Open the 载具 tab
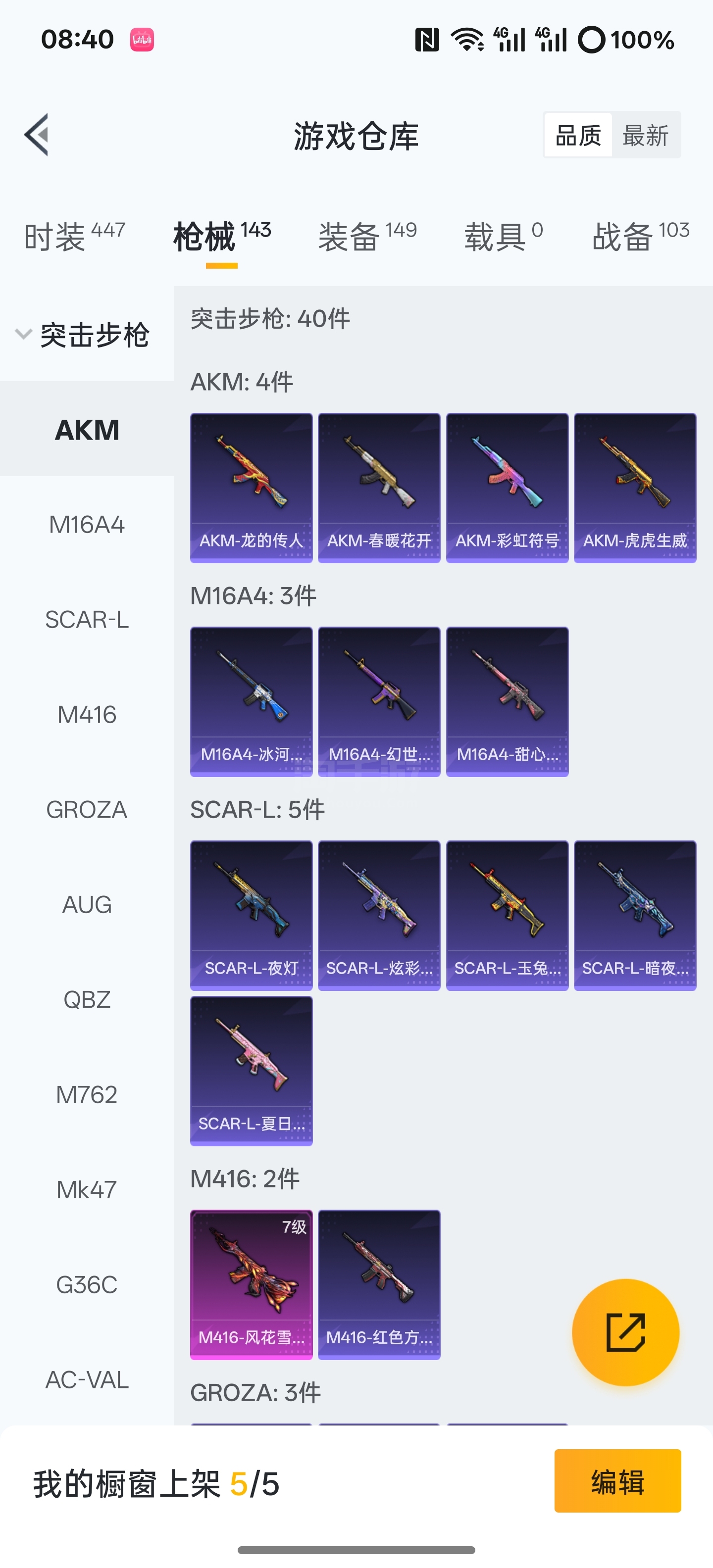The width and height of the screenshot is (713, 1568). click(504, 236)
